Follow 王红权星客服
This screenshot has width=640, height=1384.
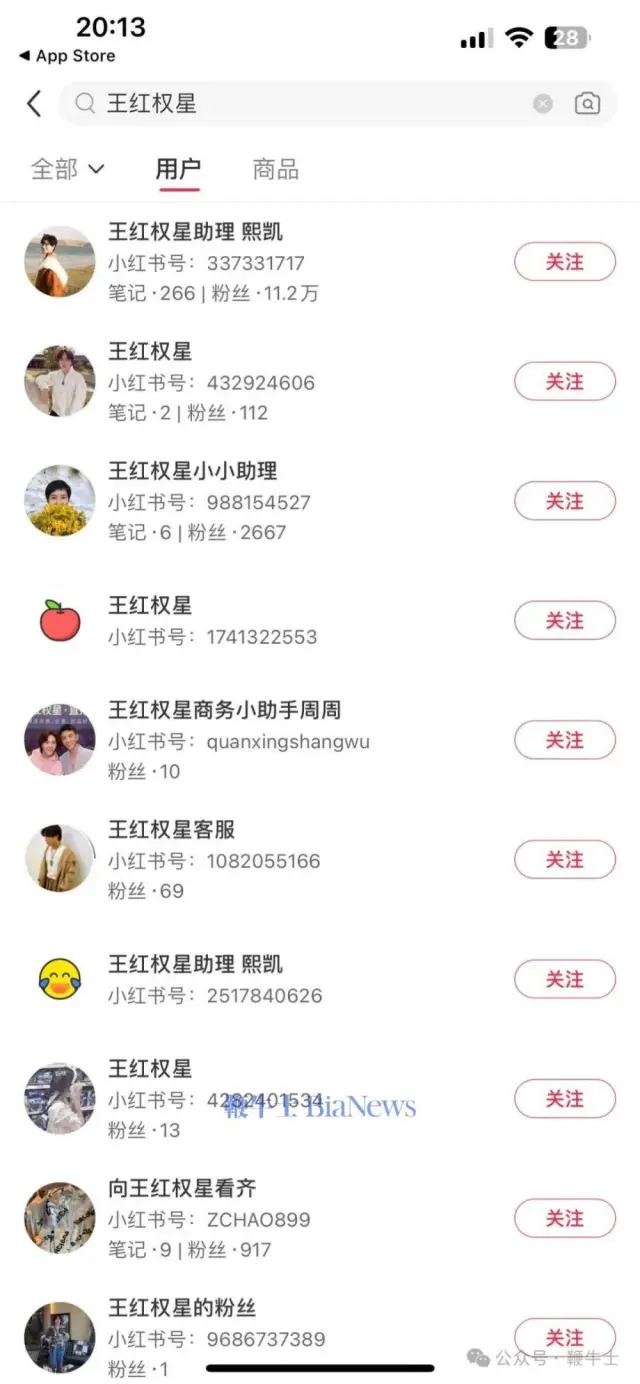click(x=564, y=860)
